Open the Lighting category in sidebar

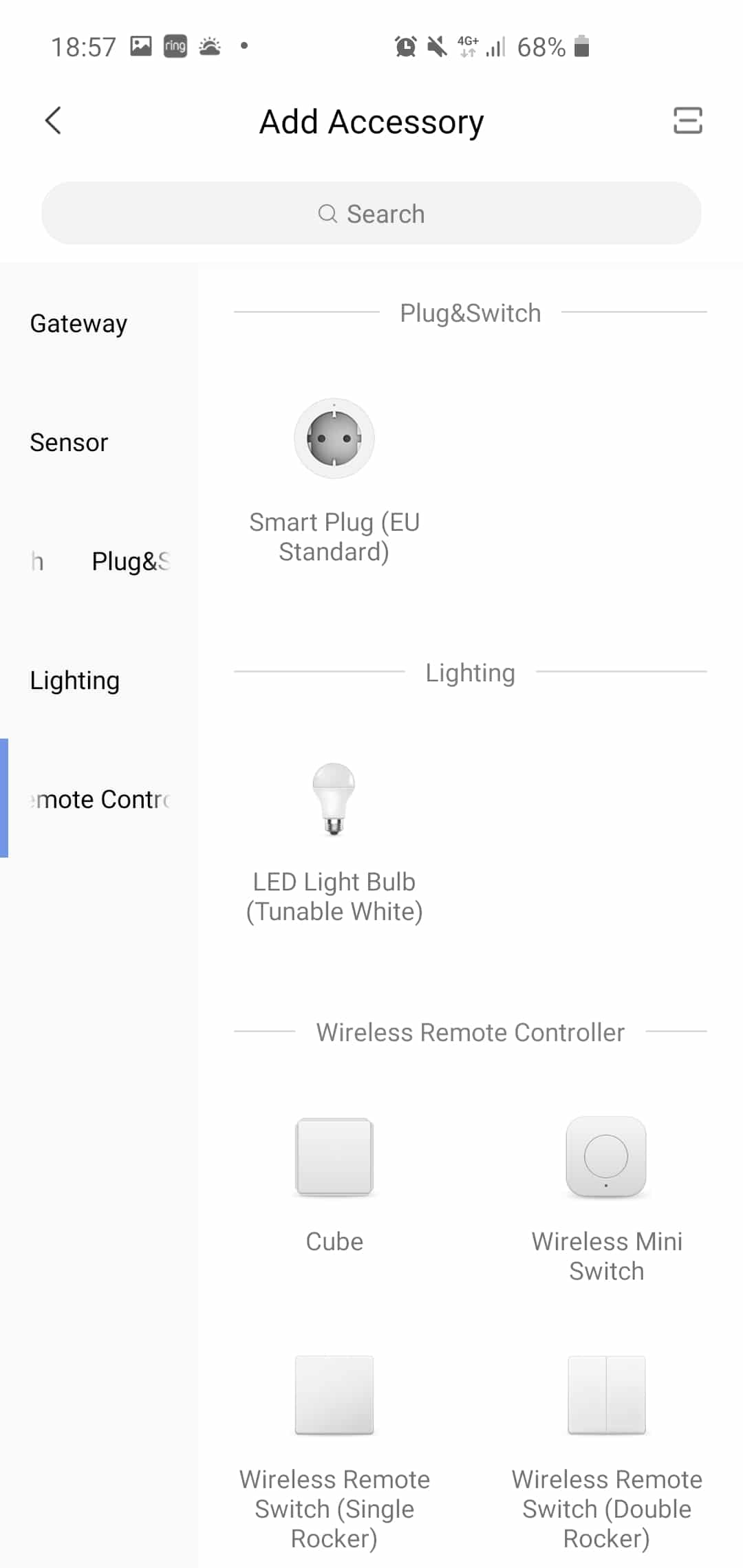tap(99, 680)
